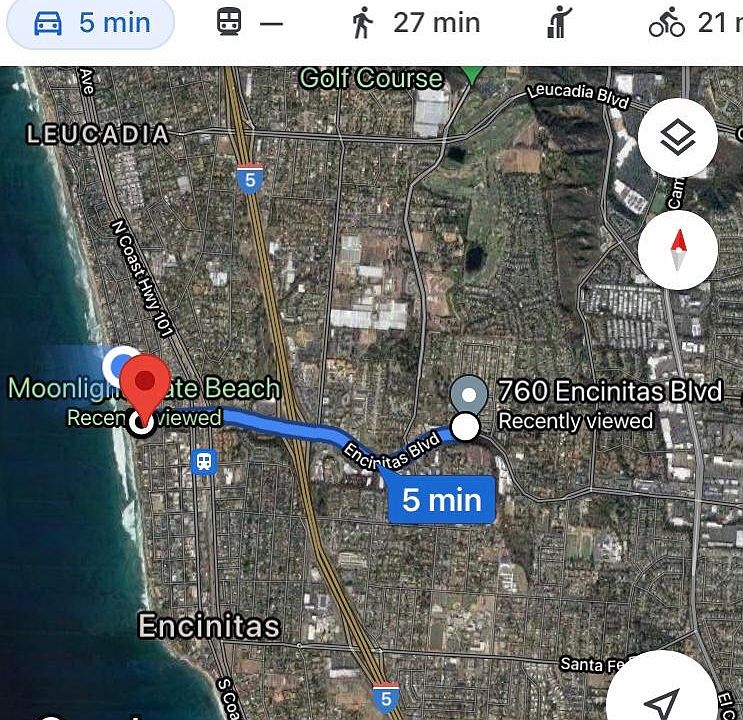Open the map layers selector
743x720 pixels.
pos(677,138)
